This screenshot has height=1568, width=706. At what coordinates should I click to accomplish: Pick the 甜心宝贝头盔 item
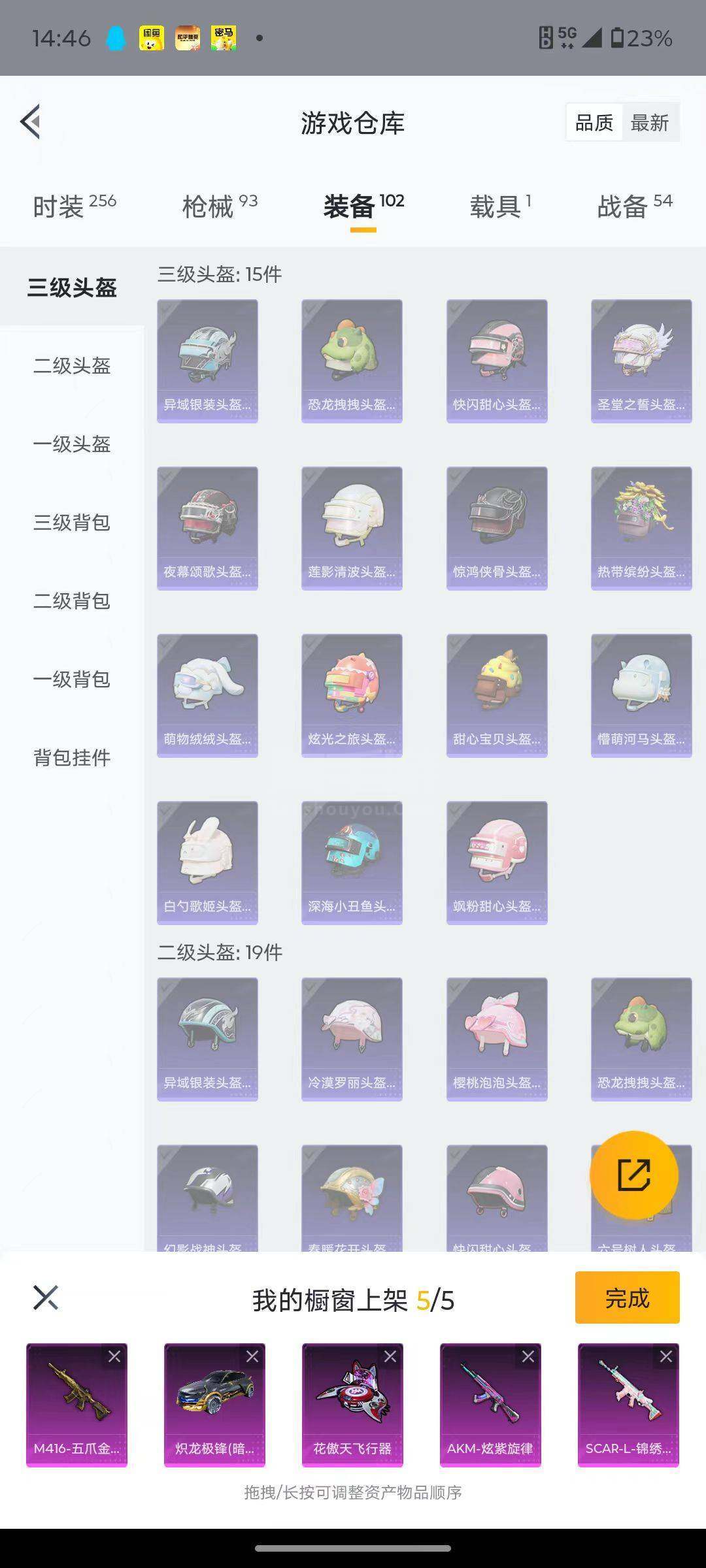(497, 695)
